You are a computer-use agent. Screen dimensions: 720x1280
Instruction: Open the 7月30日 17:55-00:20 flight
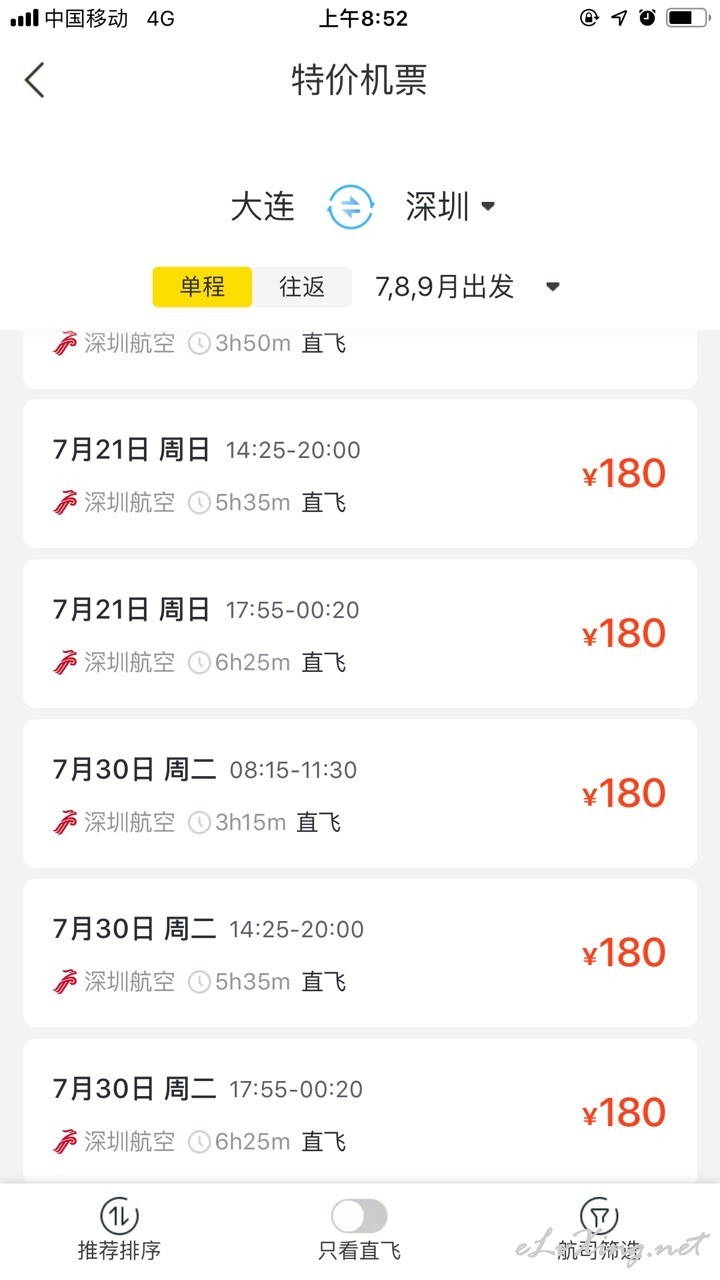pos(360,1112)
